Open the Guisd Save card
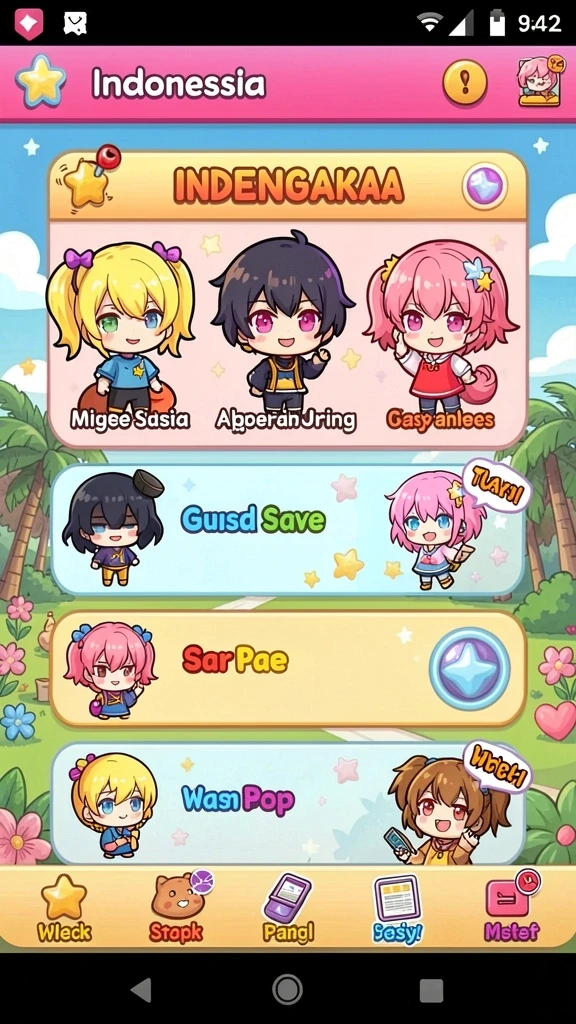Image resolution: width=576 pixels, height=1024 pixels. 287,529
